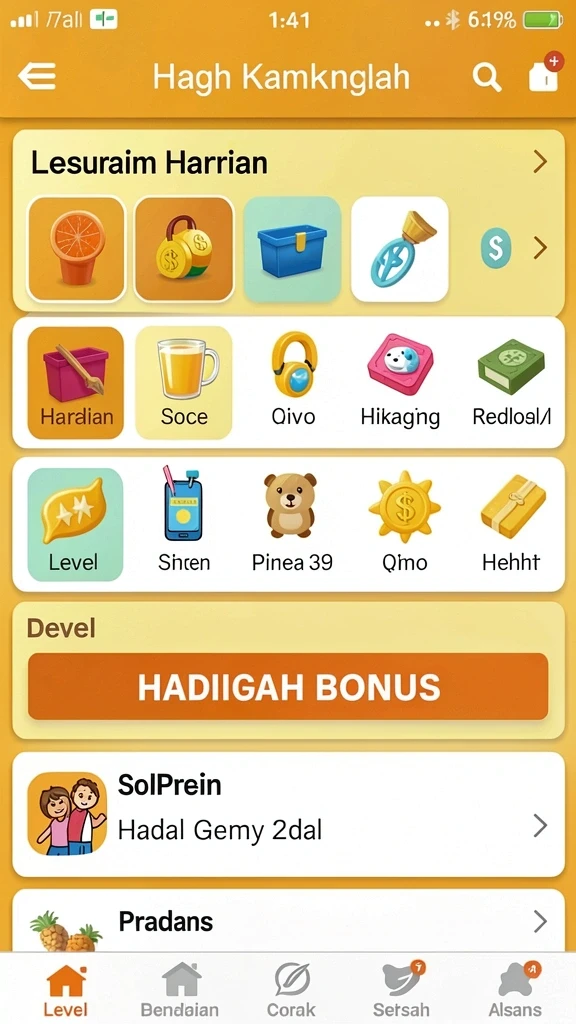
Task: Open the SolPrein row
Action: point(288,814)
